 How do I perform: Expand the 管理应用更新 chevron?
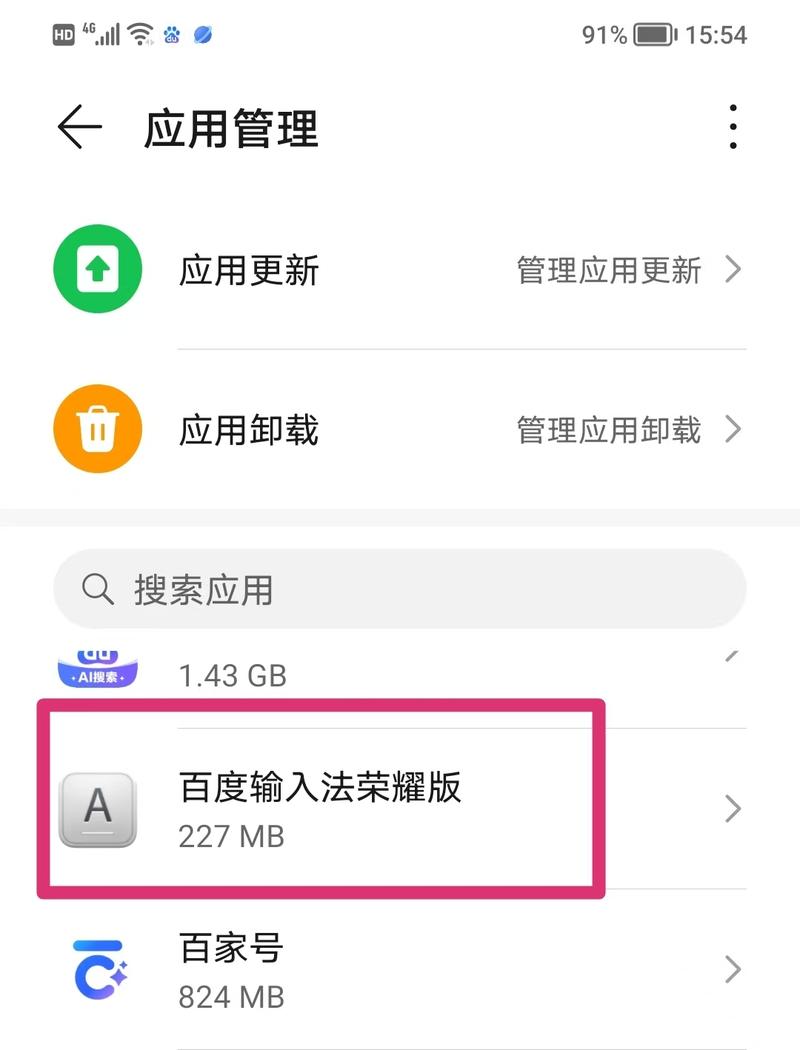(735, 270)
